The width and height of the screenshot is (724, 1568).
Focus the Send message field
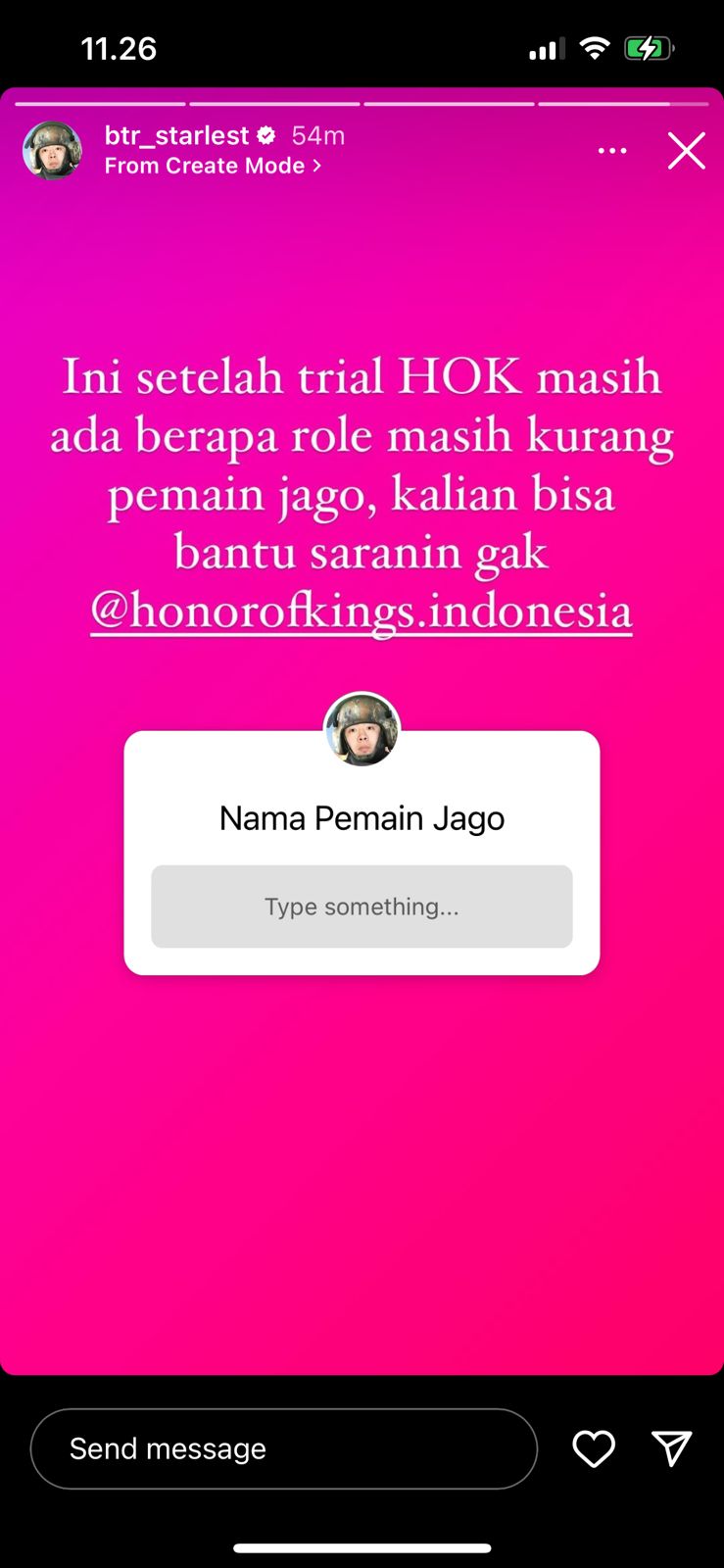[284, 1448]
